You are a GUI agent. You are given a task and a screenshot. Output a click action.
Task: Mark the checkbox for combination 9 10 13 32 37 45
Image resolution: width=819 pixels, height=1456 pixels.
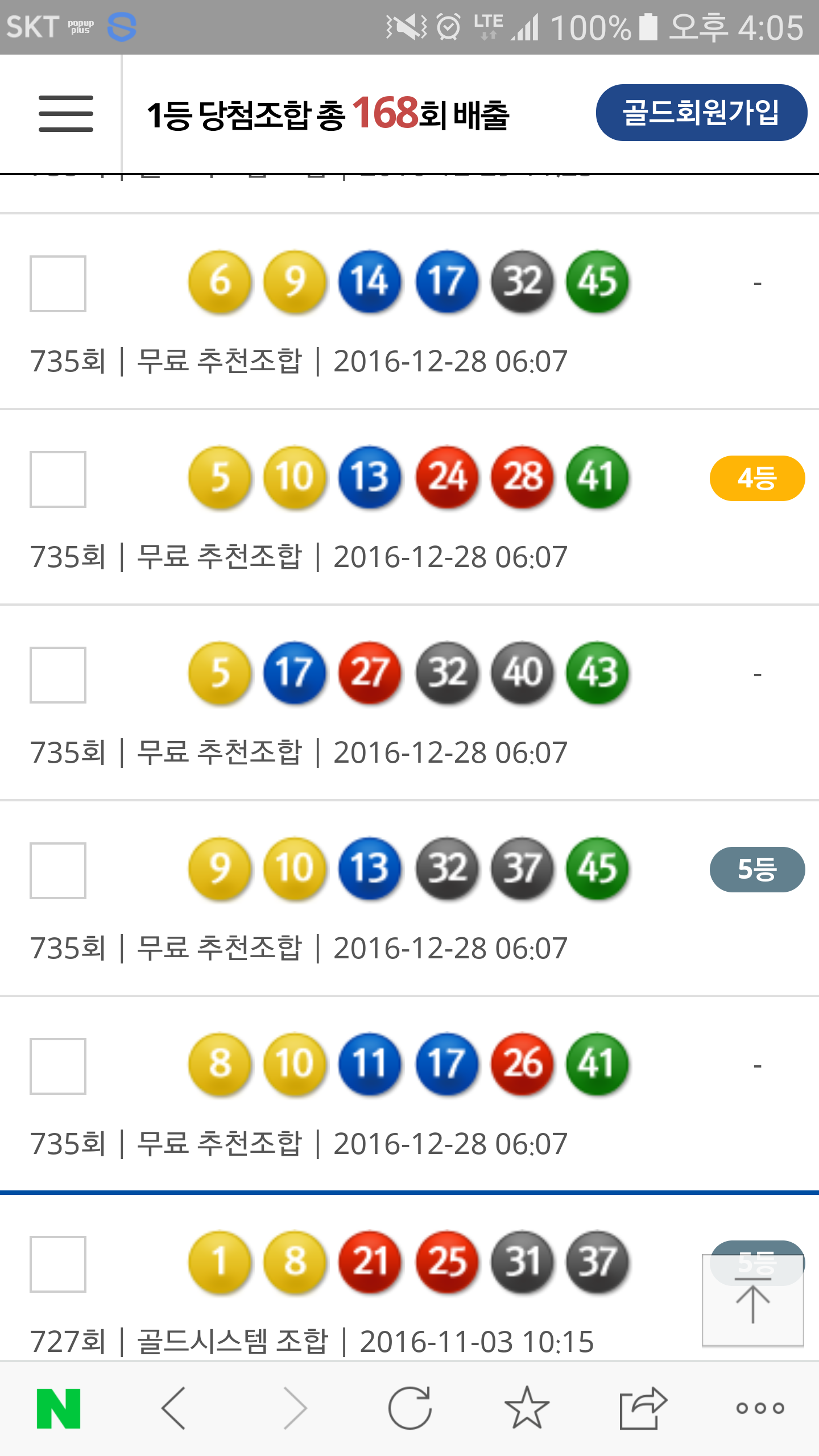(x=58, y=871)
